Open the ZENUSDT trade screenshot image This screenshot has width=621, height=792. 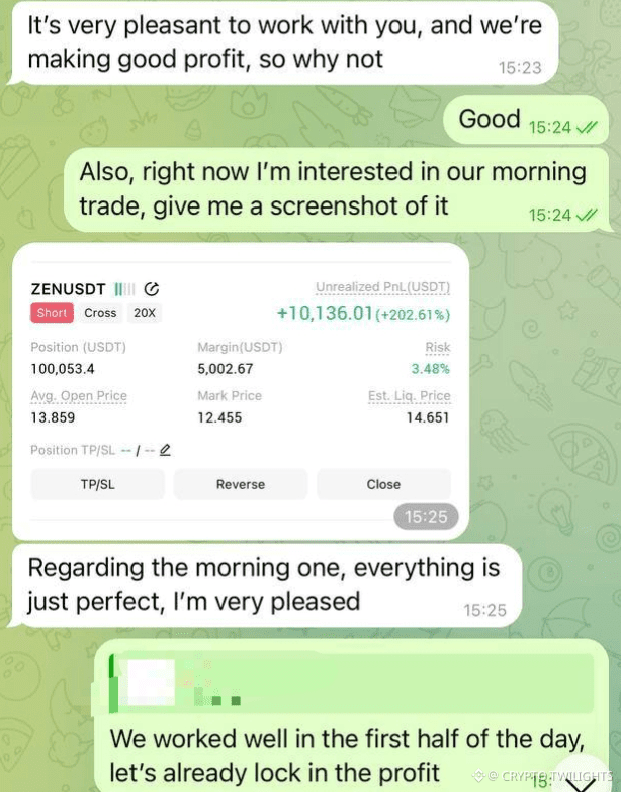(x=240, y=390)
